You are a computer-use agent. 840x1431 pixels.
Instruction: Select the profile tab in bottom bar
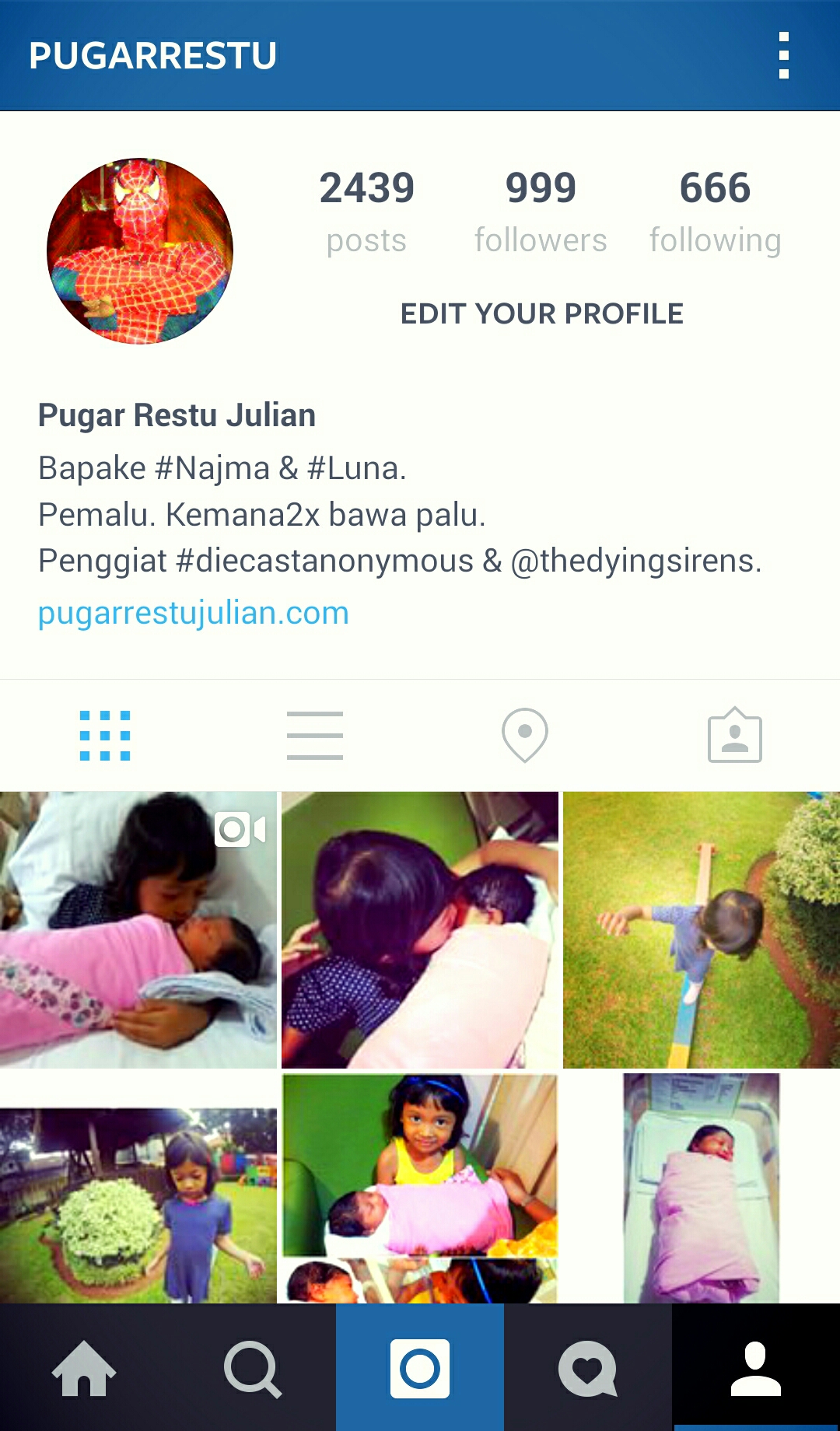click(x=756, y=1369)
